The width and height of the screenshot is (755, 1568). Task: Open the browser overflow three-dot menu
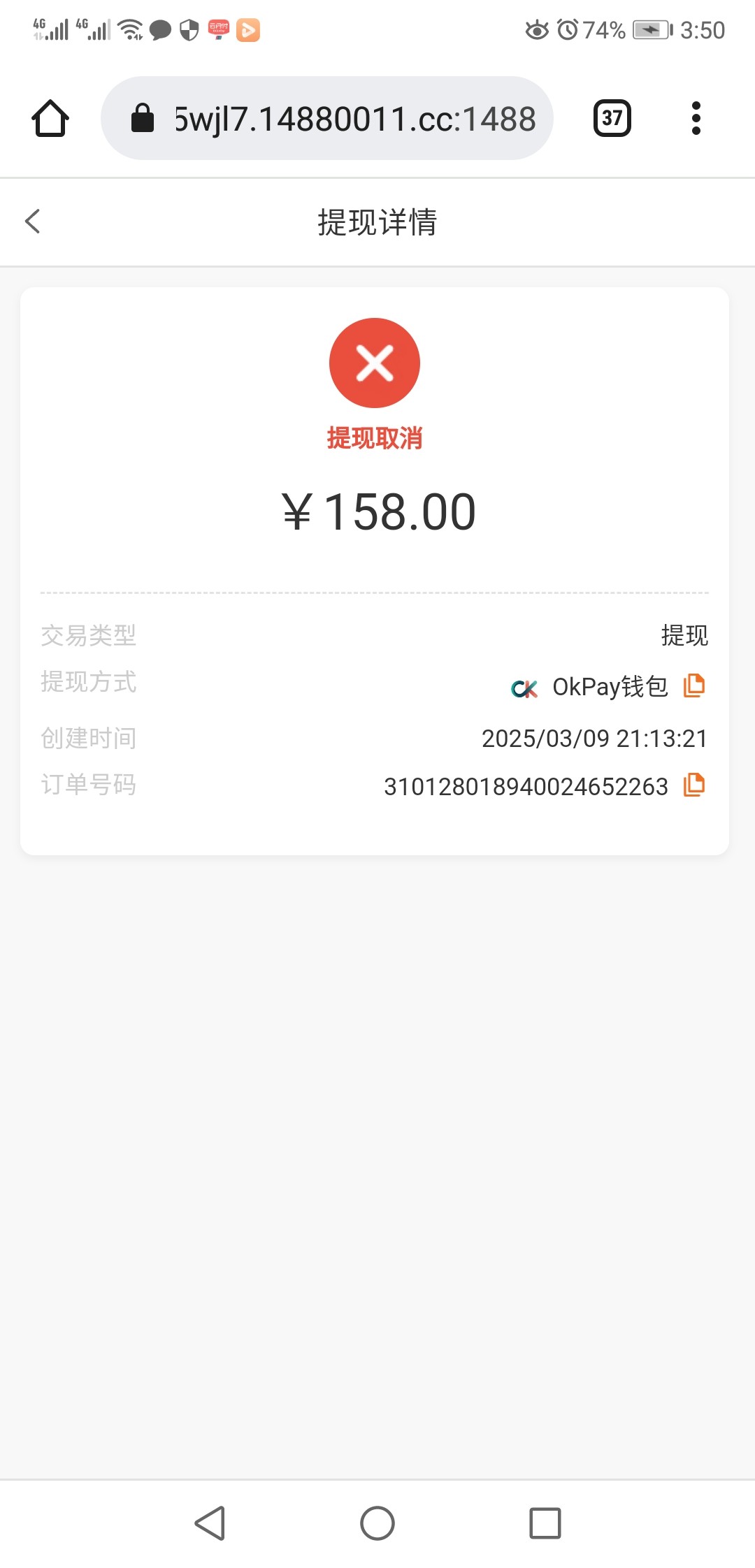tap(696, 117)
